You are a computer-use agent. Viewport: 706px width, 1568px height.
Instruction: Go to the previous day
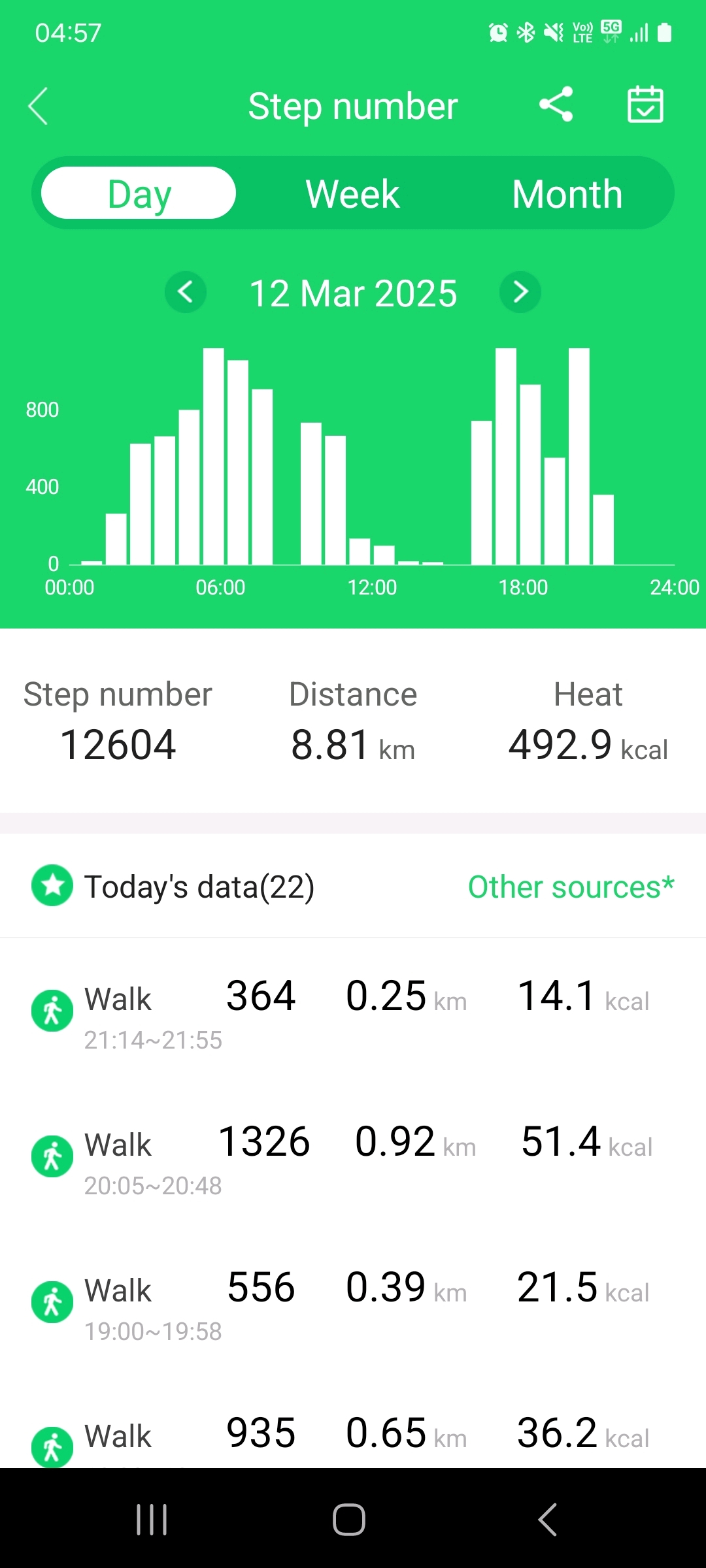point(186,292)
